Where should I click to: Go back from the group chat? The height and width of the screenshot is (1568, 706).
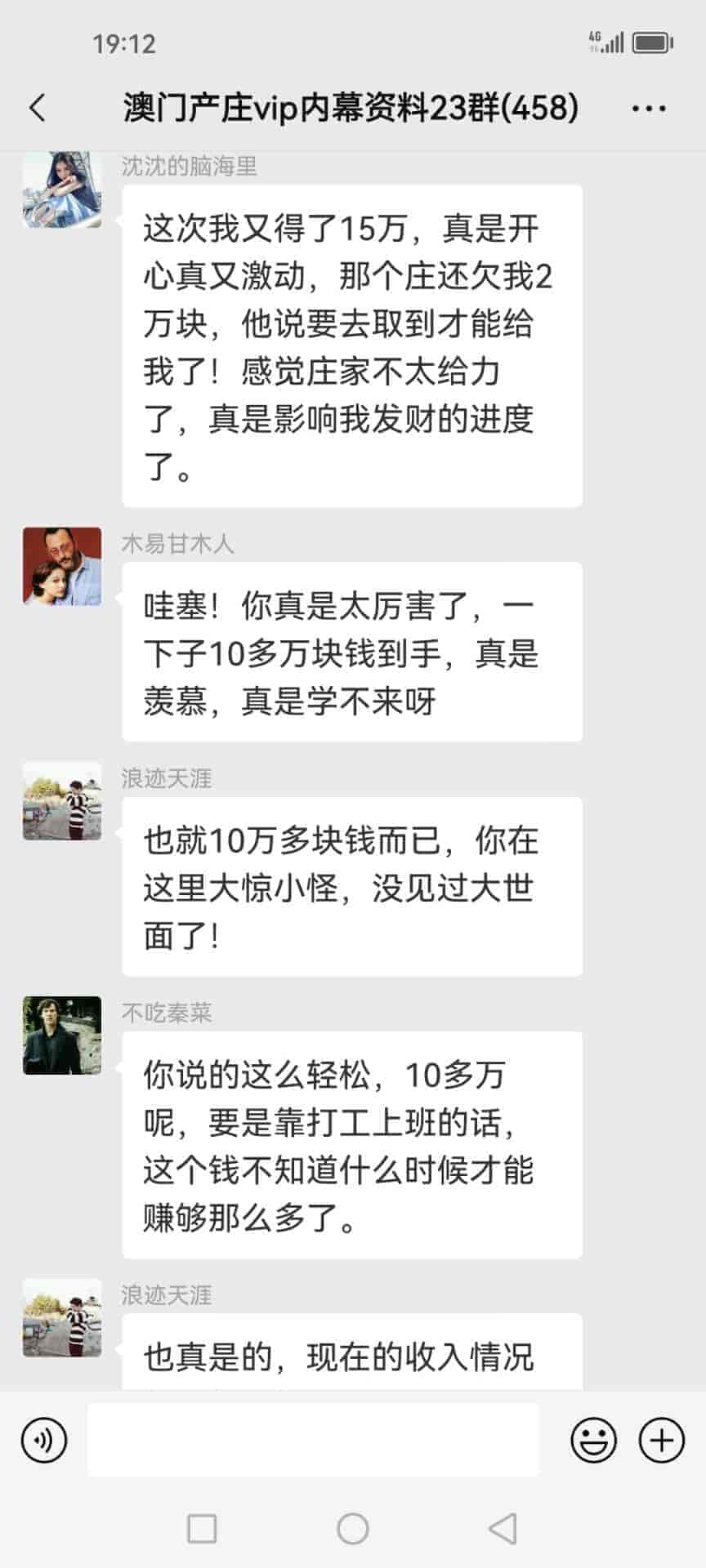click(x=38, y=108)
